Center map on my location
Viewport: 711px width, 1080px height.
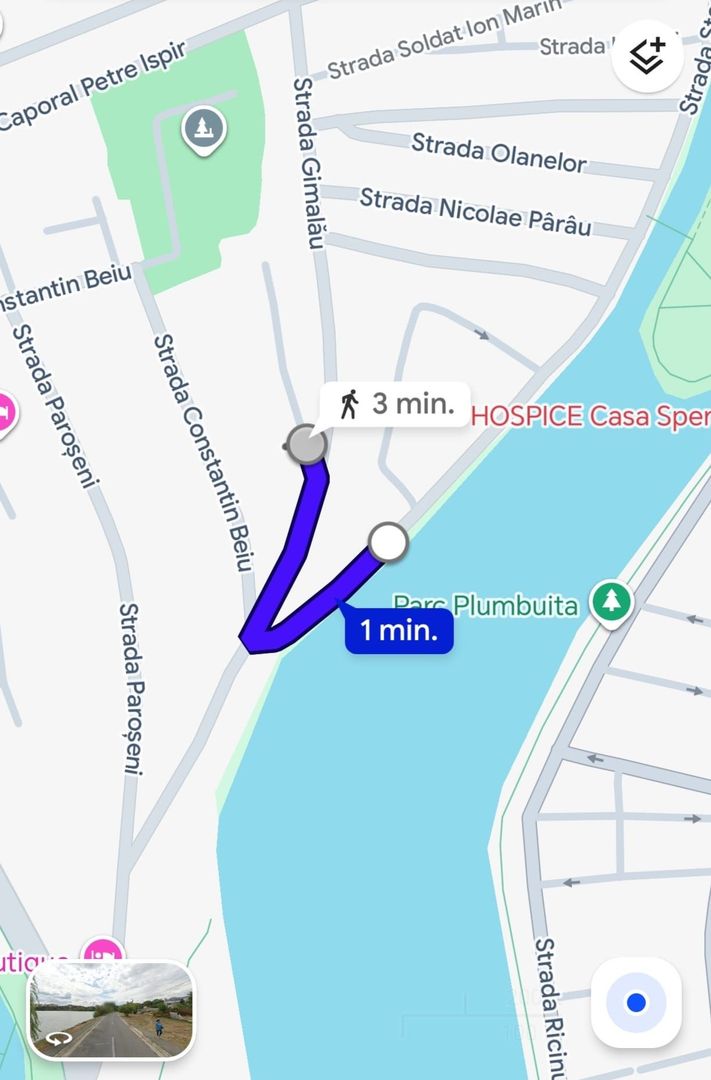[636, 1002]
